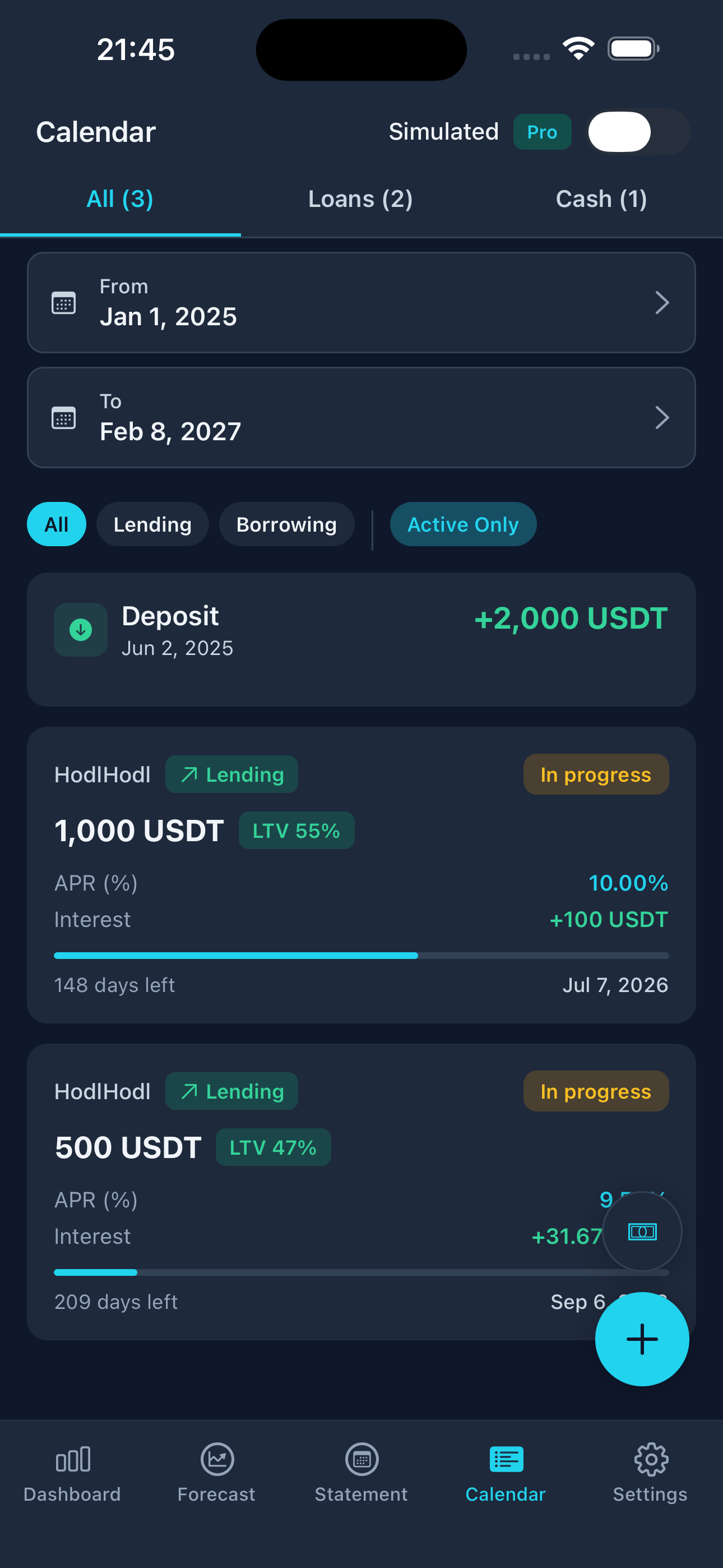Switch to the Loans (2) tab
The image size is (723, 1568).
(x=360, y=199)
